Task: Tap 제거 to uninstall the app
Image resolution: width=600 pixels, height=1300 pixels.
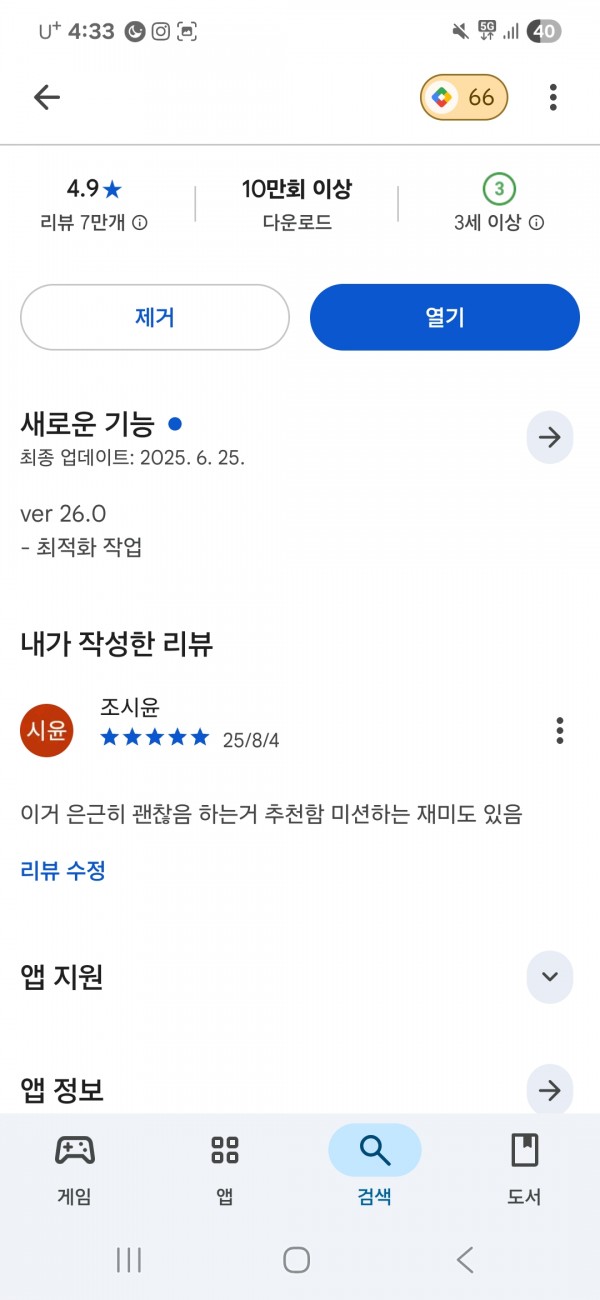Action: [x=155, y=317]
